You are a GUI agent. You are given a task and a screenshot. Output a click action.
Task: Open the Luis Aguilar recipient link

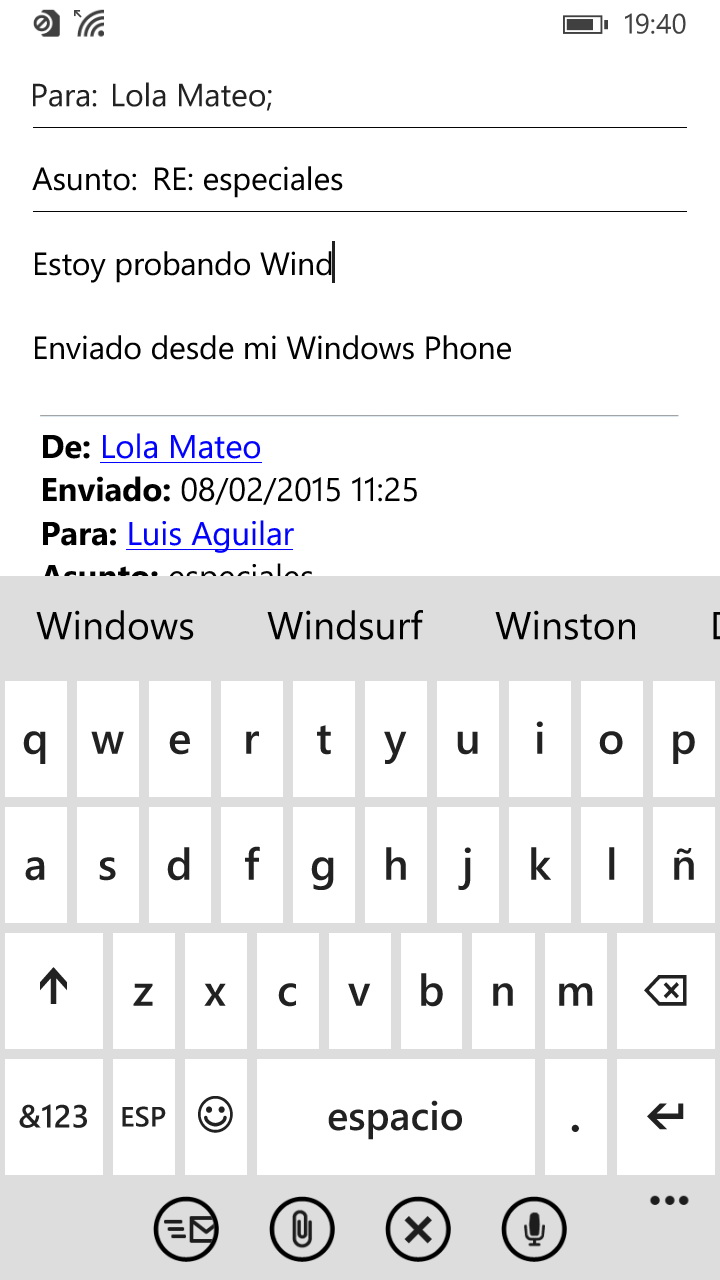210,534
